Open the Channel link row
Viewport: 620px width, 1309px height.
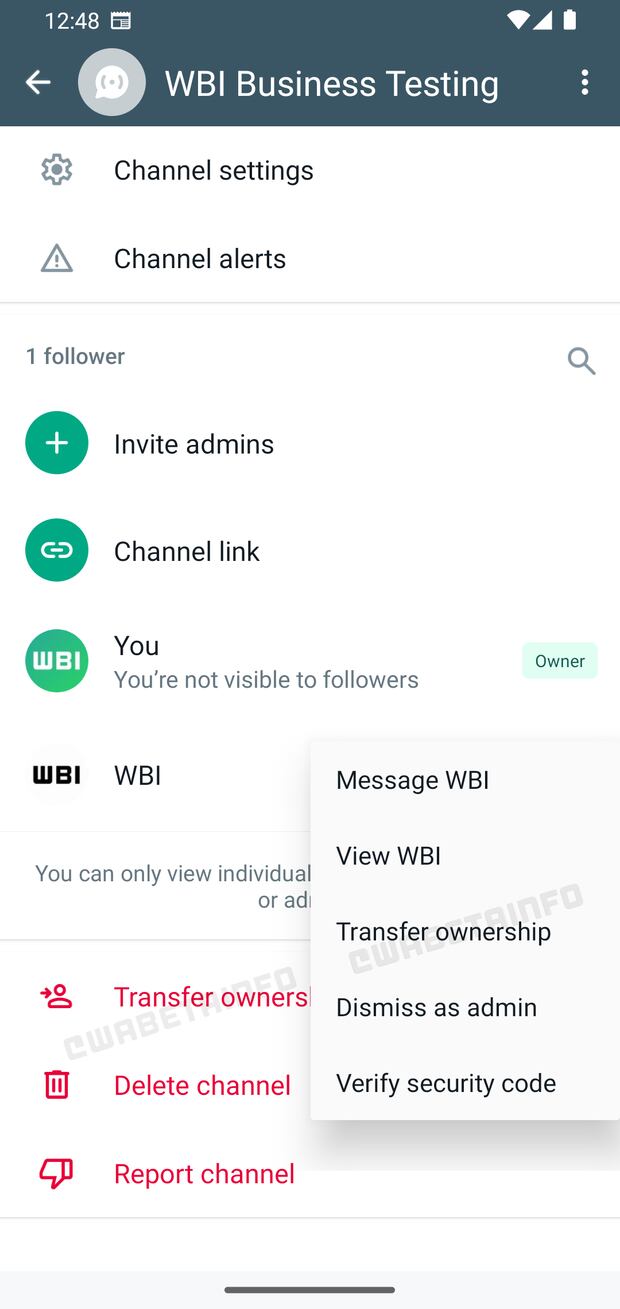click(x=186, y=551)
